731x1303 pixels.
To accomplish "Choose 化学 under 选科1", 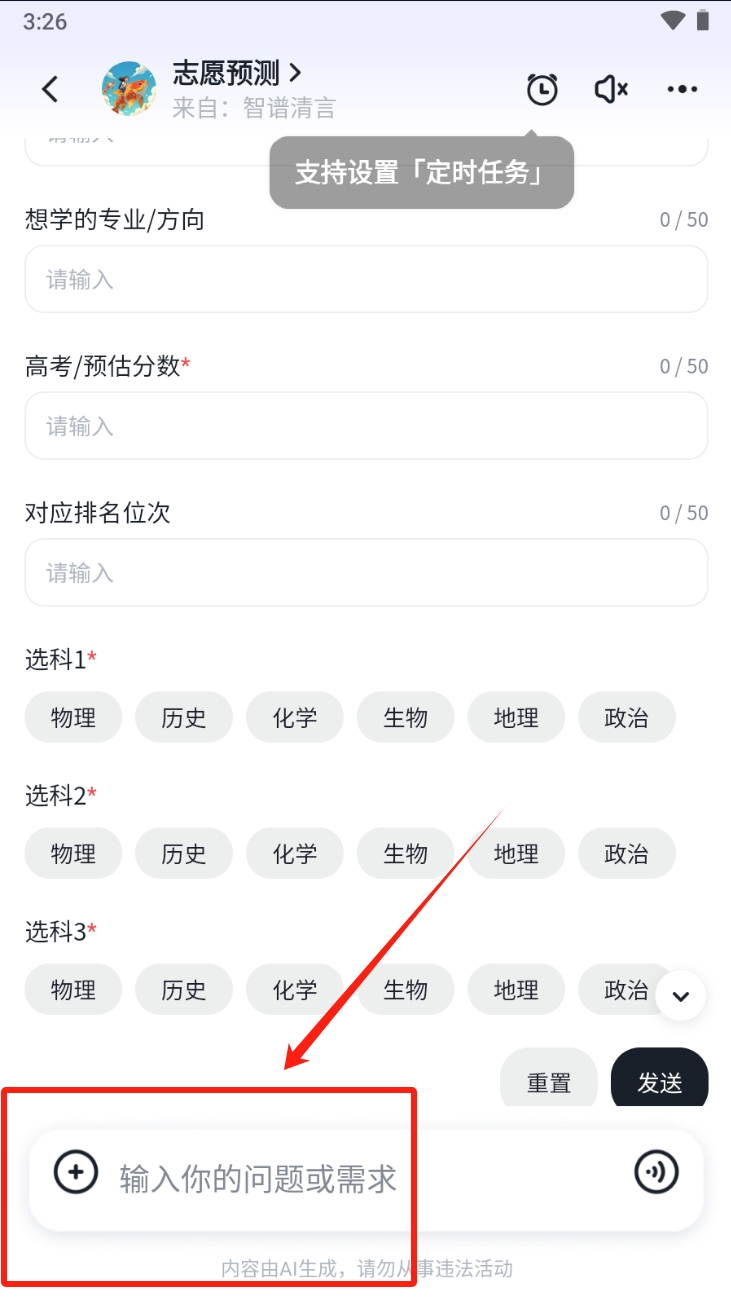I will click(x=295, y=717).
